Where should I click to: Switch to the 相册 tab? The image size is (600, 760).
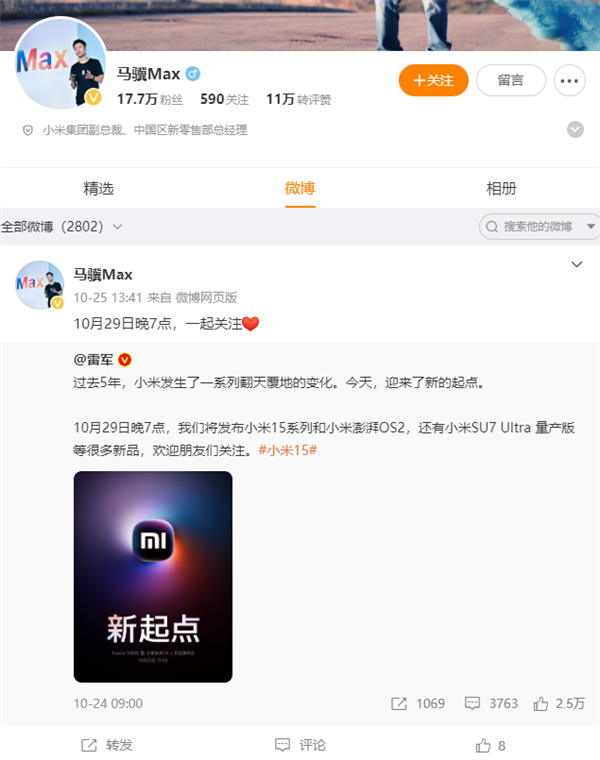point(501,188)
